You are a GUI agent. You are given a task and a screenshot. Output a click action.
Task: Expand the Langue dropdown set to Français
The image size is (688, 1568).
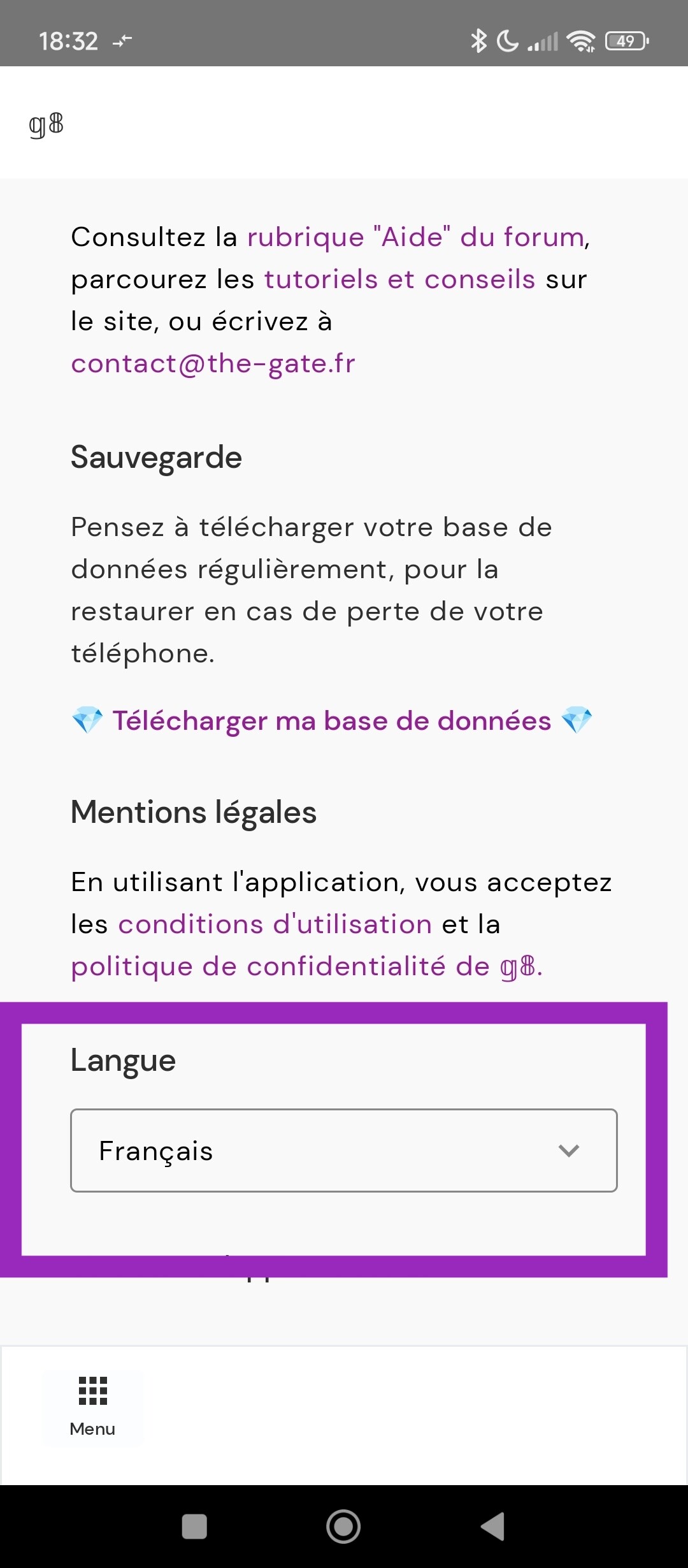coord(343,1151)
